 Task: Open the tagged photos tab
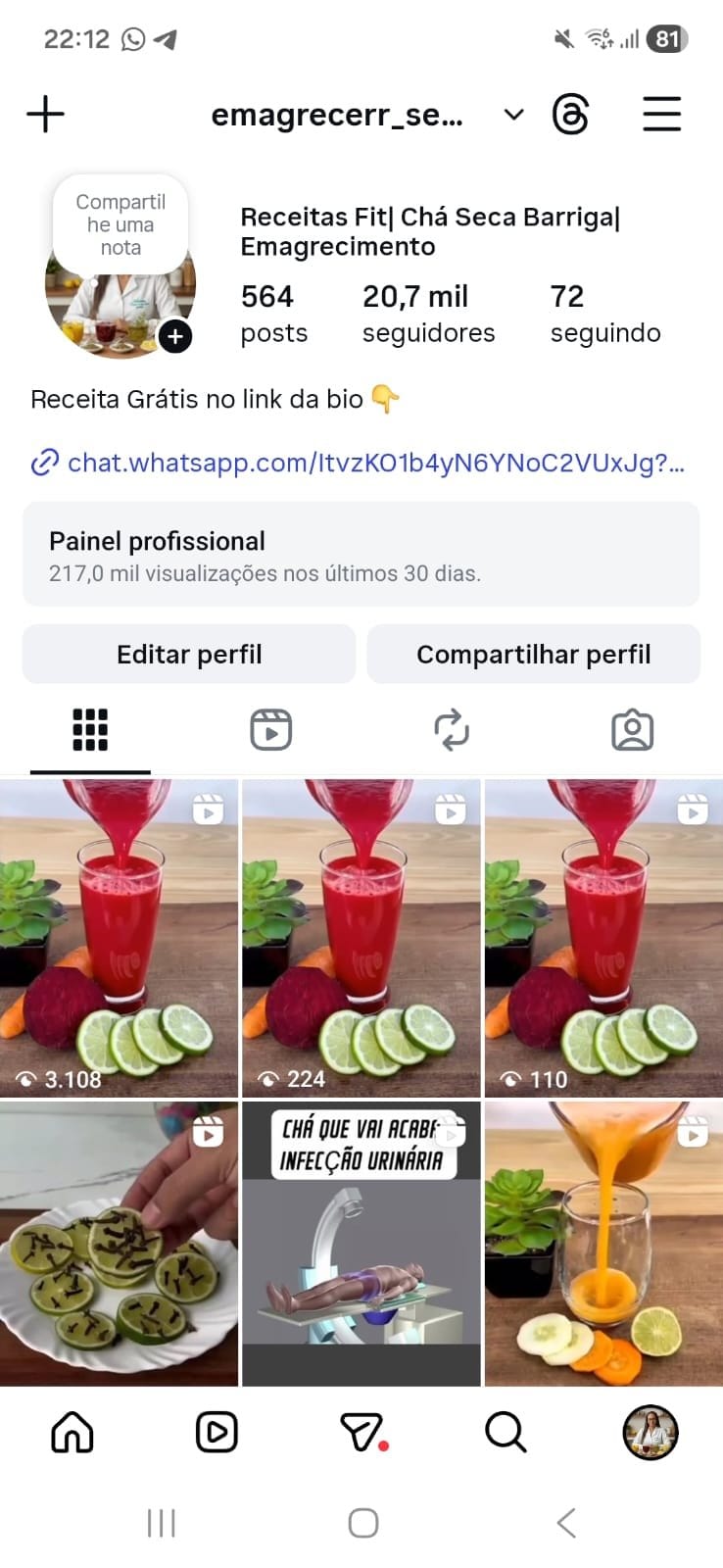click(633, 729)
